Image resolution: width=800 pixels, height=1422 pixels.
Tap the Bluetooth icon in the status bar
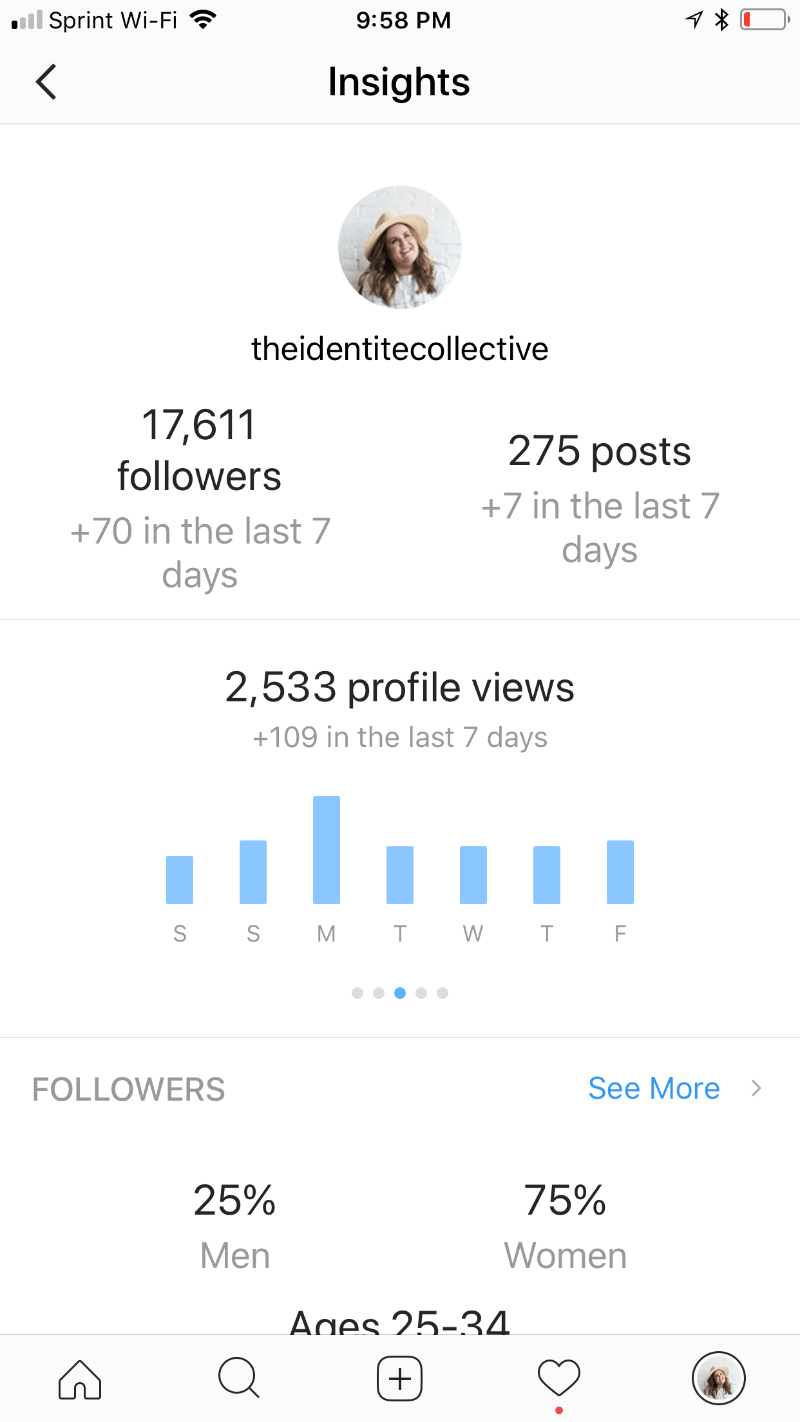point(722,17)
